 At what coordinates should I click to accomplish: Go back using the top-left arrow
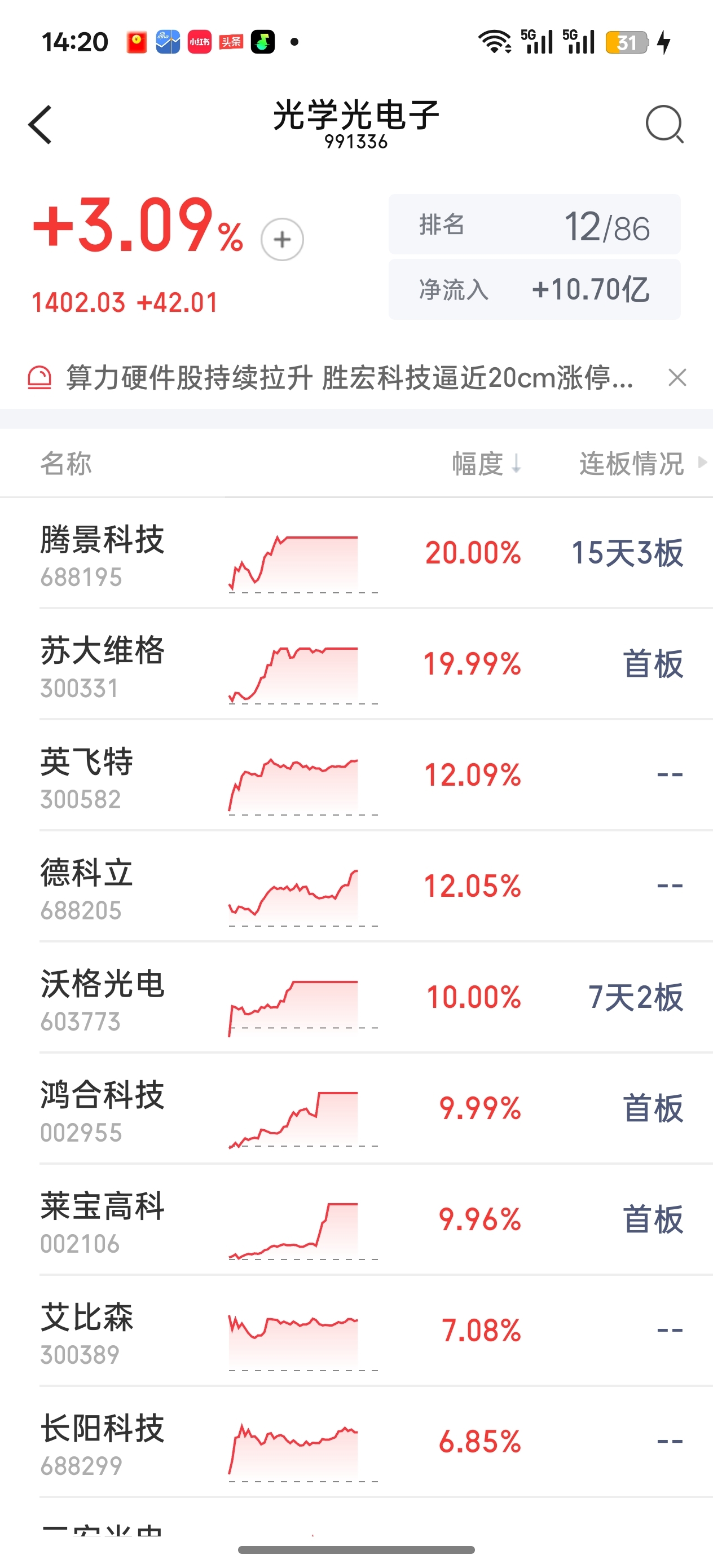[40, 125]
